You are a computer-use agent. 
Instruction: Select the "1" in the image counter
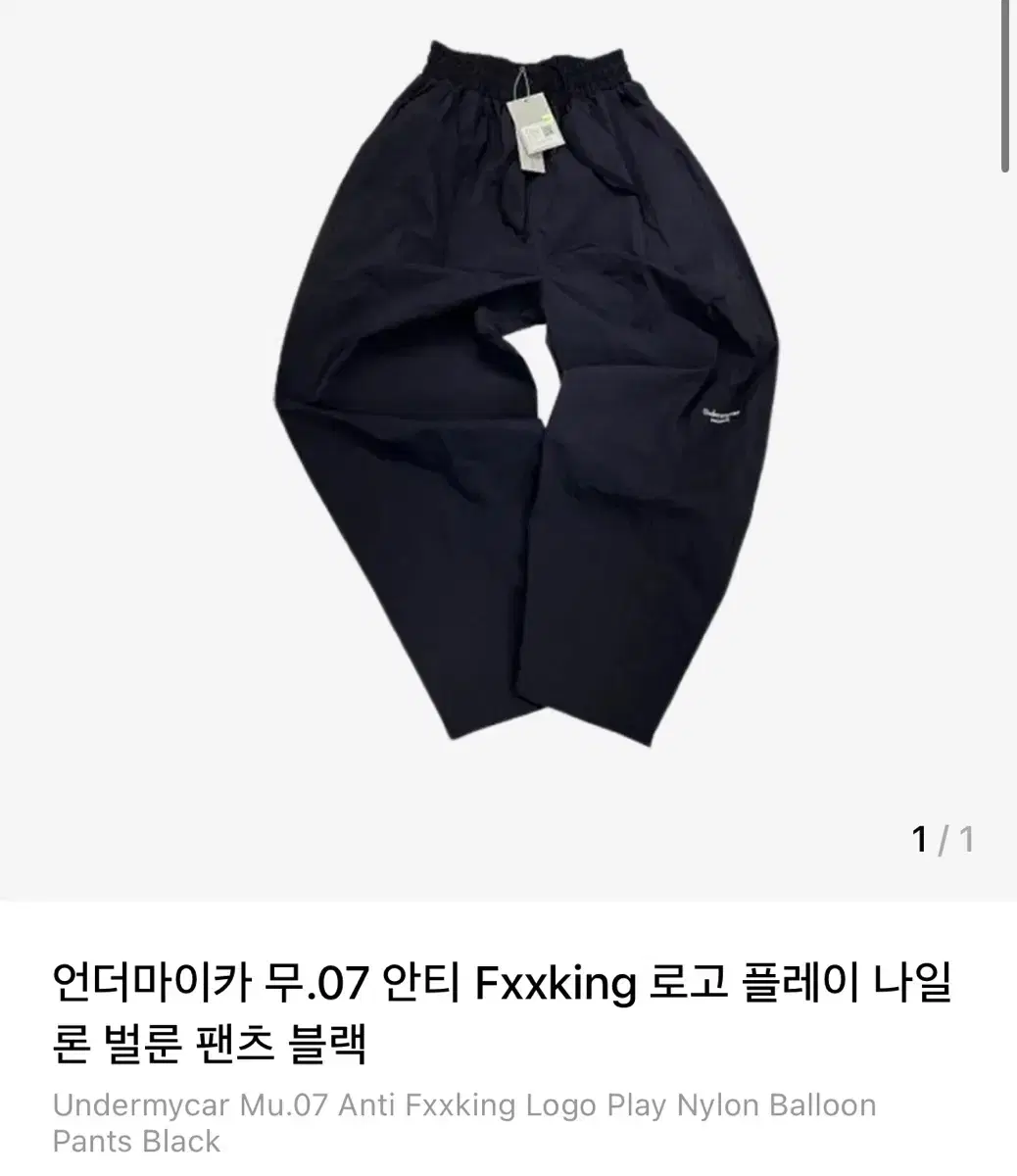click(919, 837)
